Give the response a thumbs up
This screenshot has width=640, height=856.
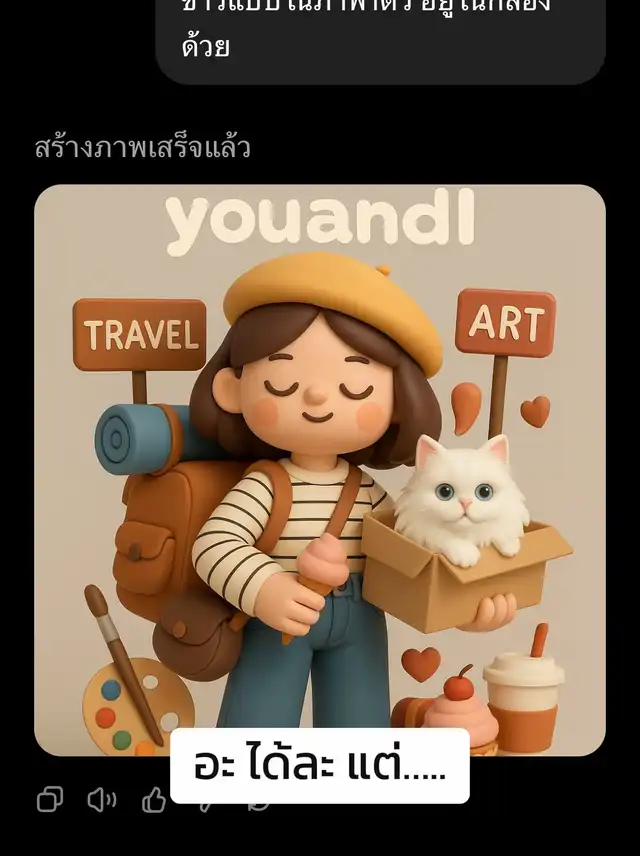click(153, 799)
